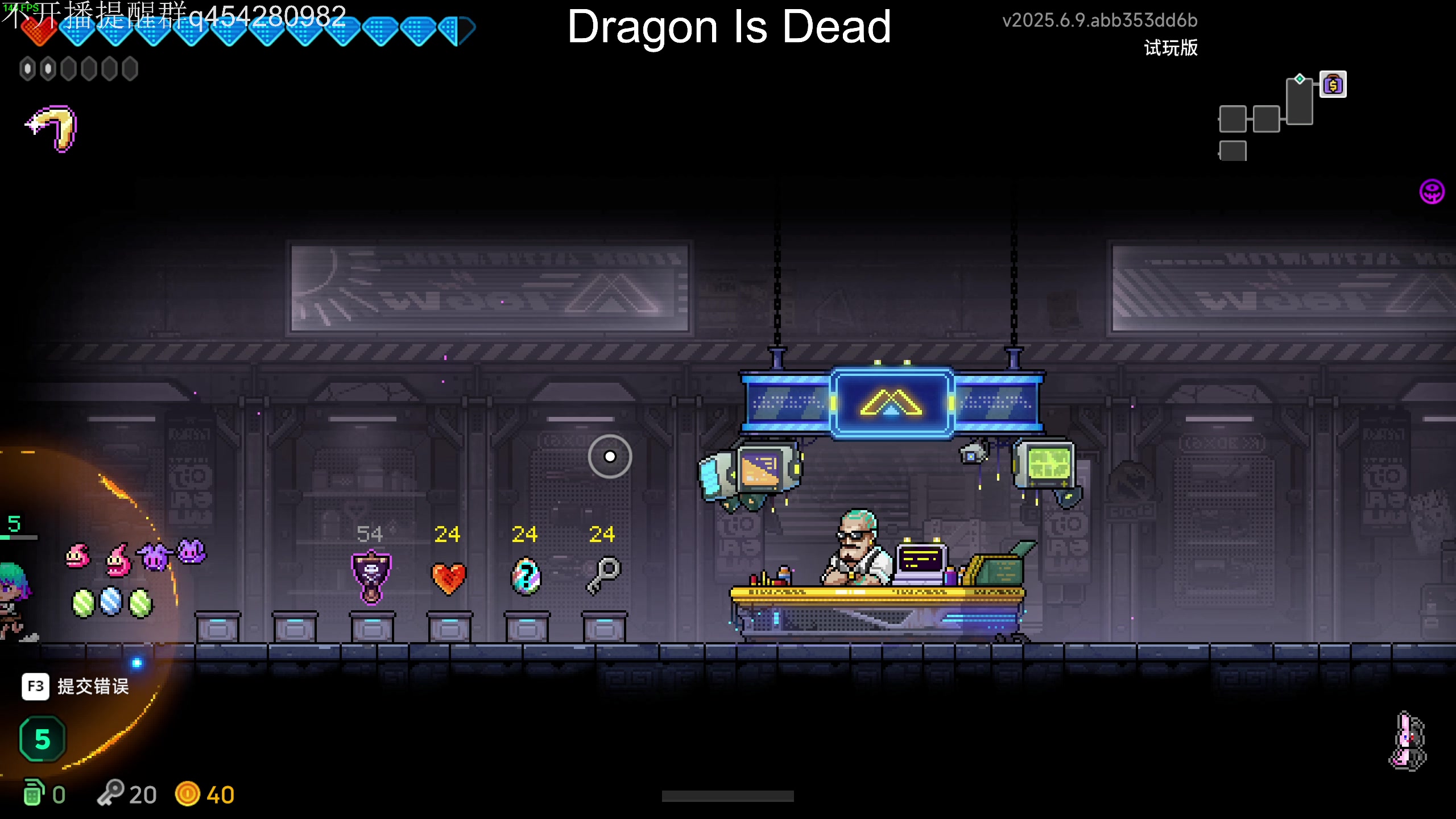This screenshot has height=819, width=1456.
Task: Select the key item priced 24
Action: (x=603, y=576)
